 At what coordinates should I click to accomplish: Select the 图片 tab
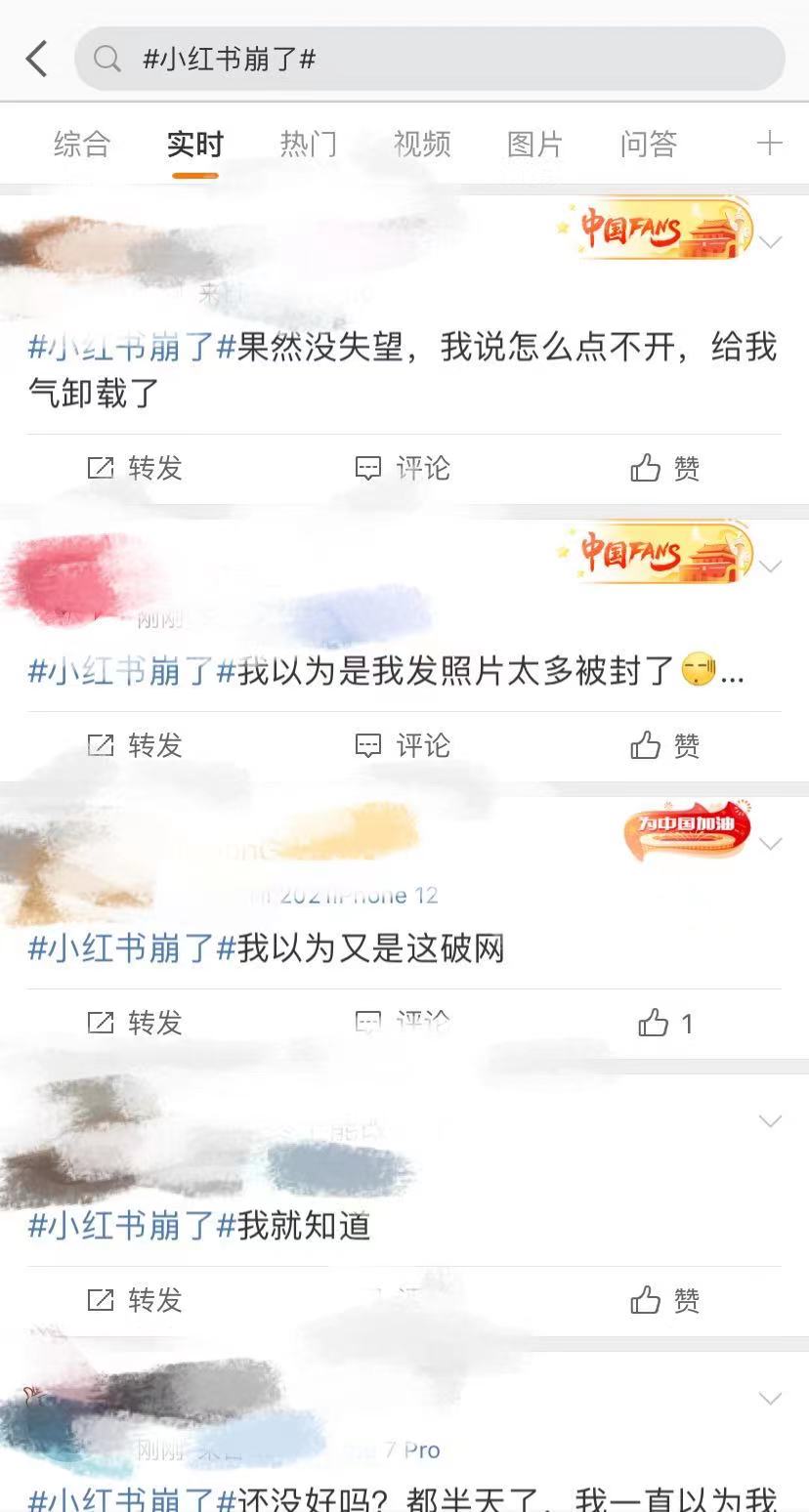(534, 144)
